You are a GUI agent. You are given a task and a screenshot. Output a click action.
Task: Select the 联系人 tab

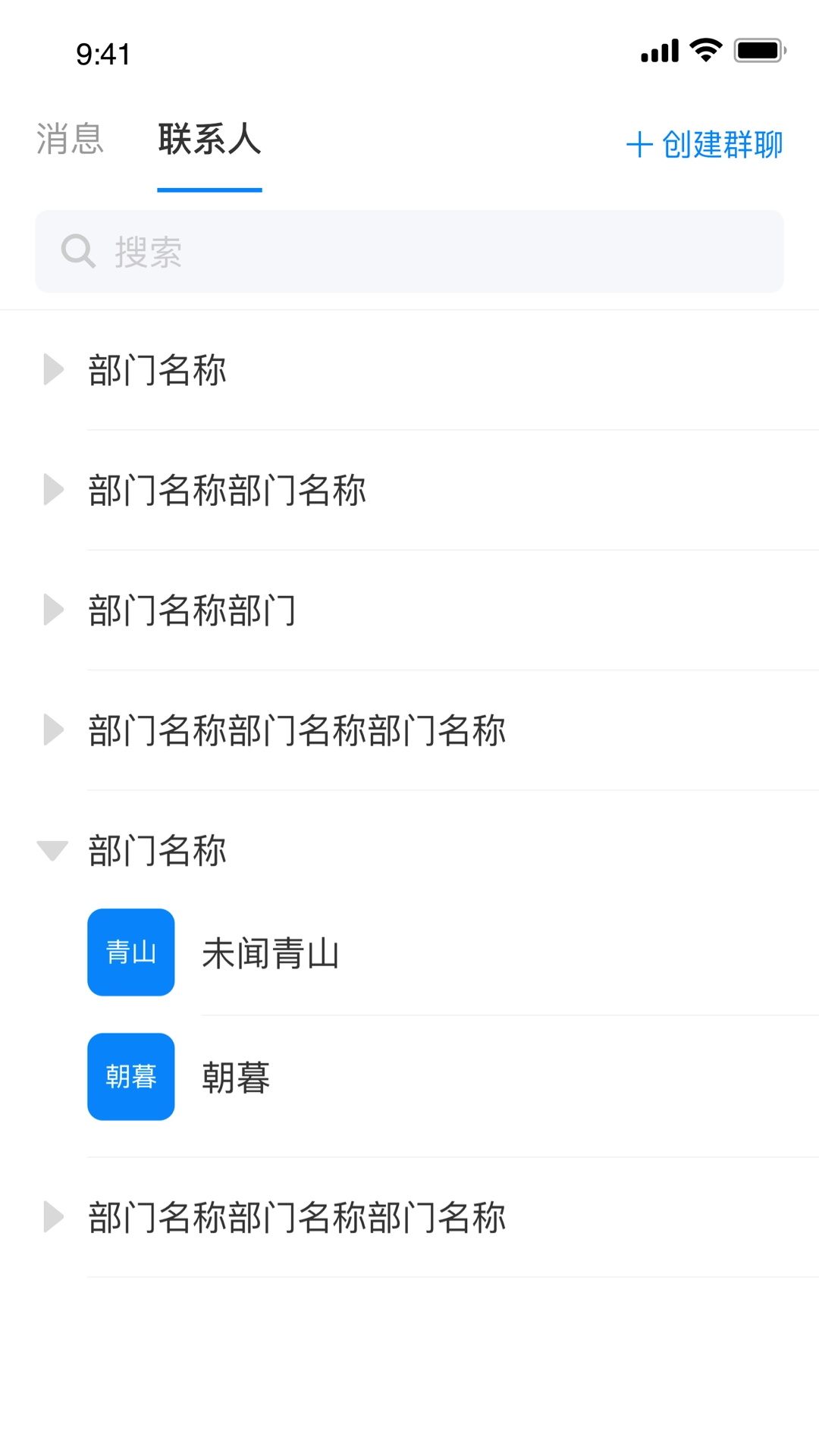click(209, 139)
